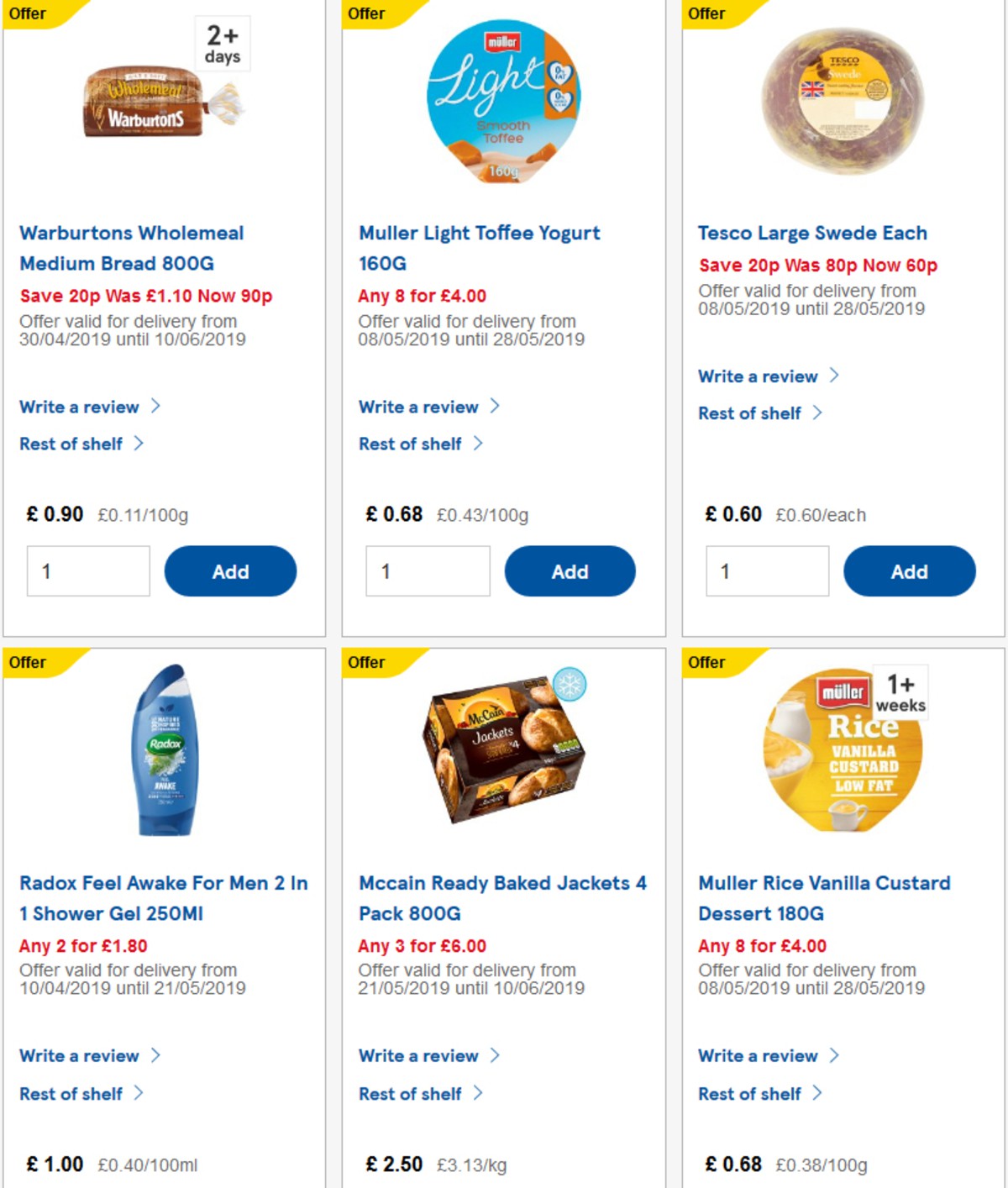Expand Rest of shelf for McCain Ready Baked Jackets
This screenshot has width=1008, height=1188.
410,1093
